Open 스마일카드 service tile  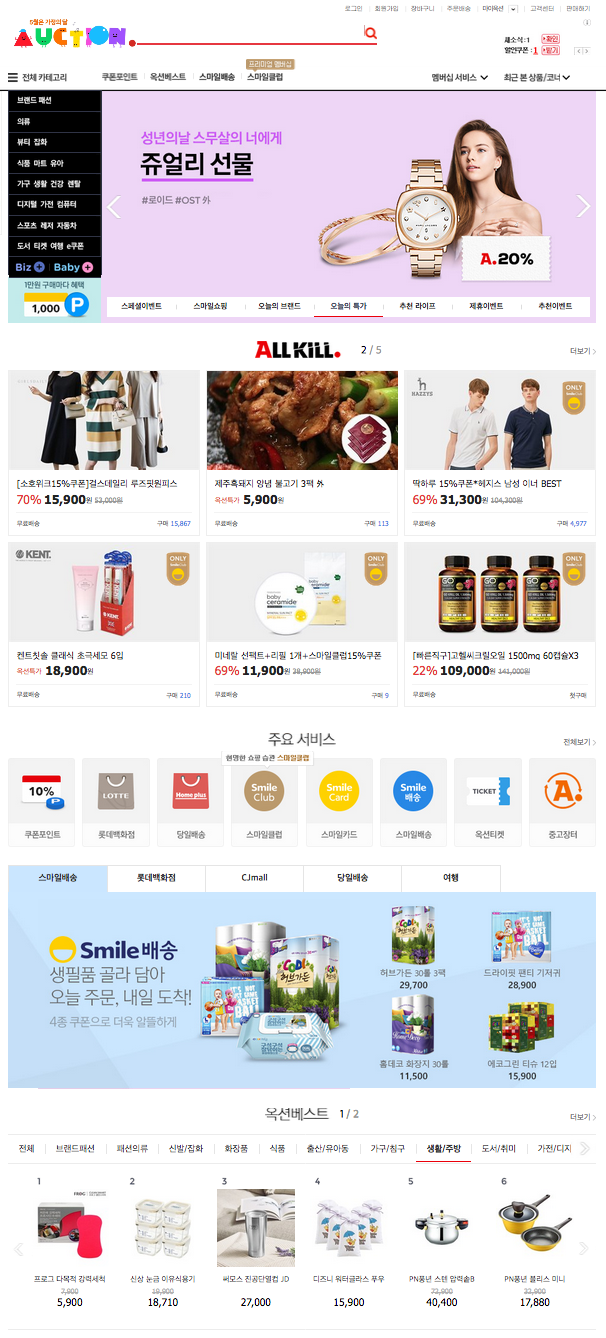pos(339,803)
